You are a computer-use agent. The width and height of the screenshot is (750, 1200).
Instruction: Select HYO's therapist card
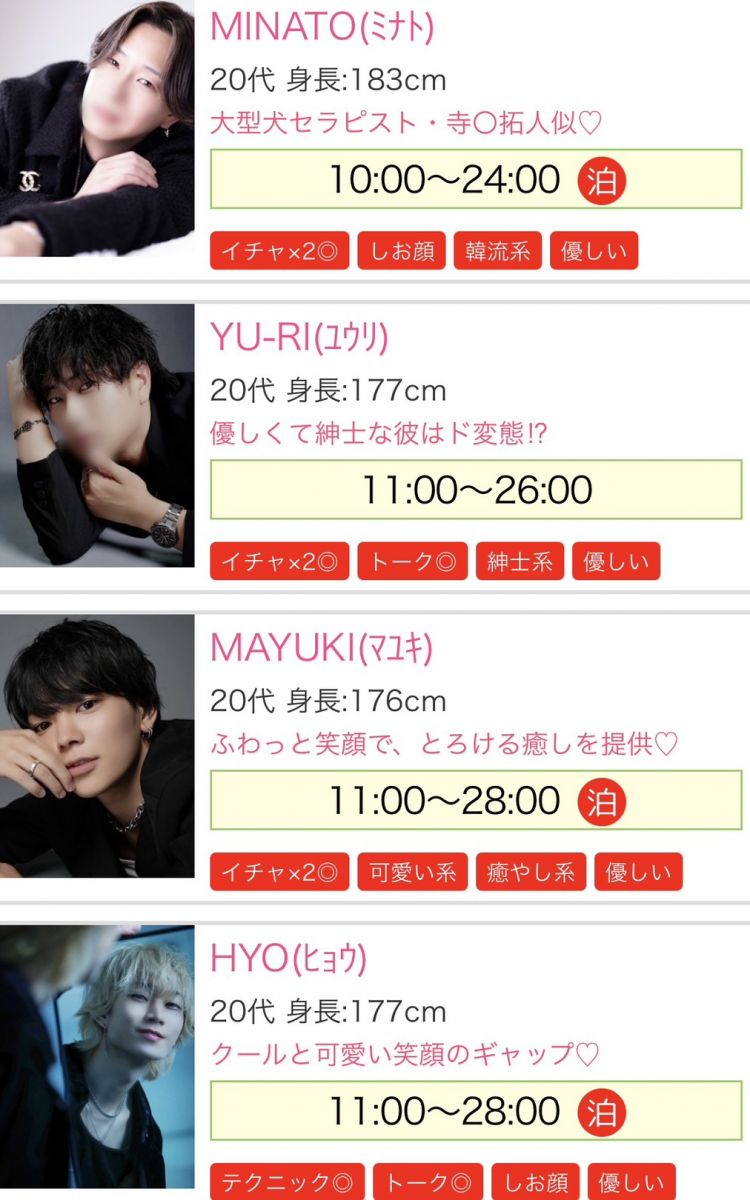pos(288,959)
